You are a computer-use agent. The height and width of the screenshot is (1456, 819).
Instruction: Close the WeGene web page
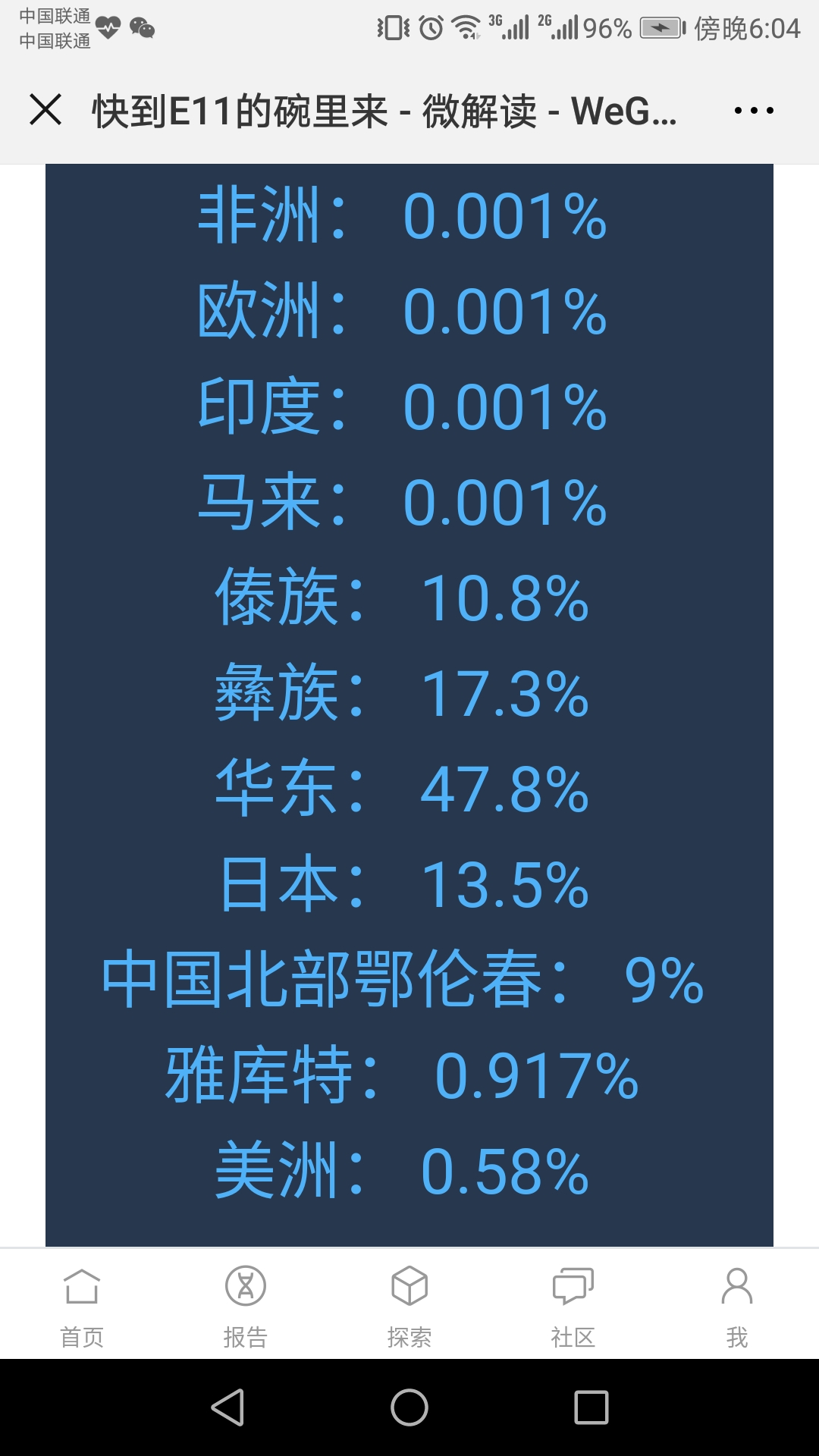pos(45,110)
